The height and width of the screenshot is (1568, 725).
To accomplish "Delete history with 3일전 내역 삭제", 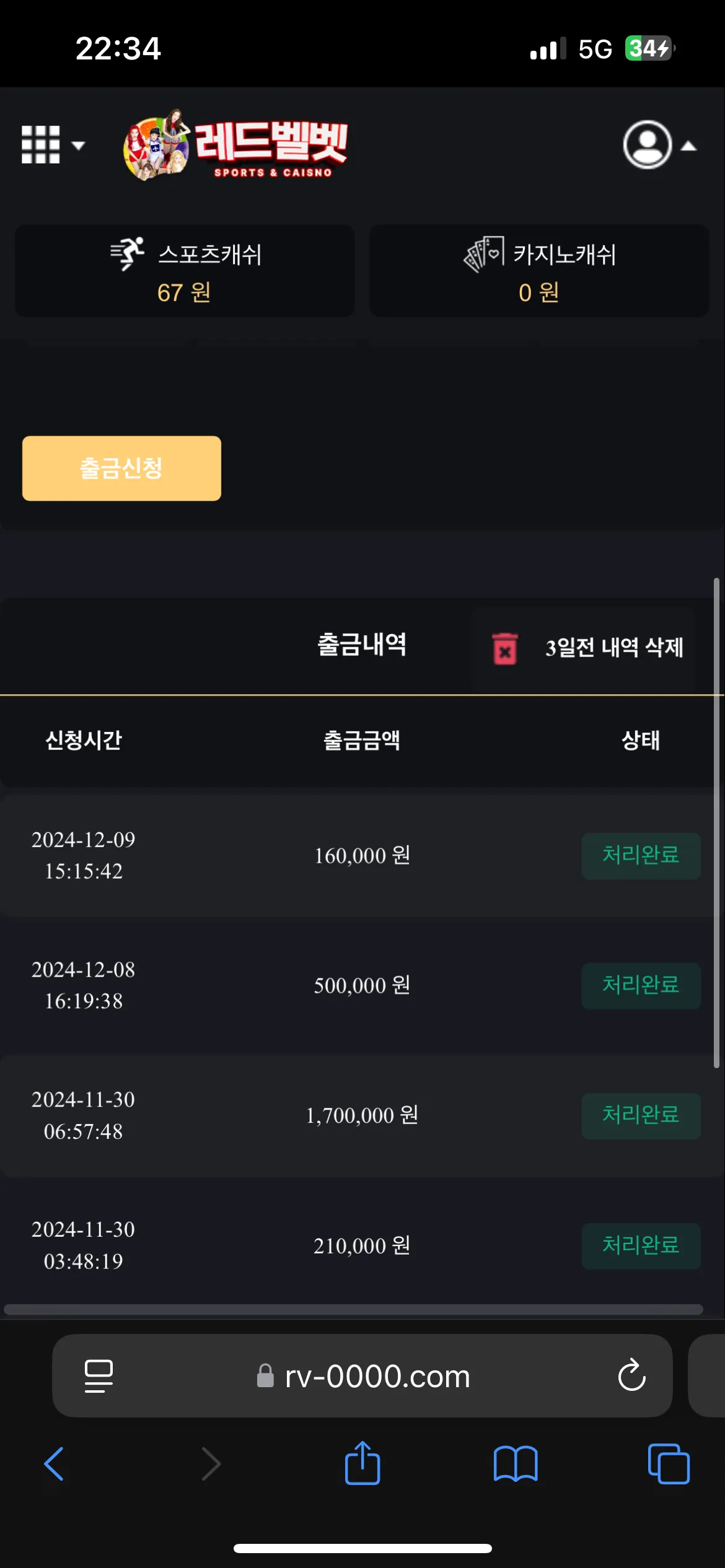I will [x=584, y=648].
